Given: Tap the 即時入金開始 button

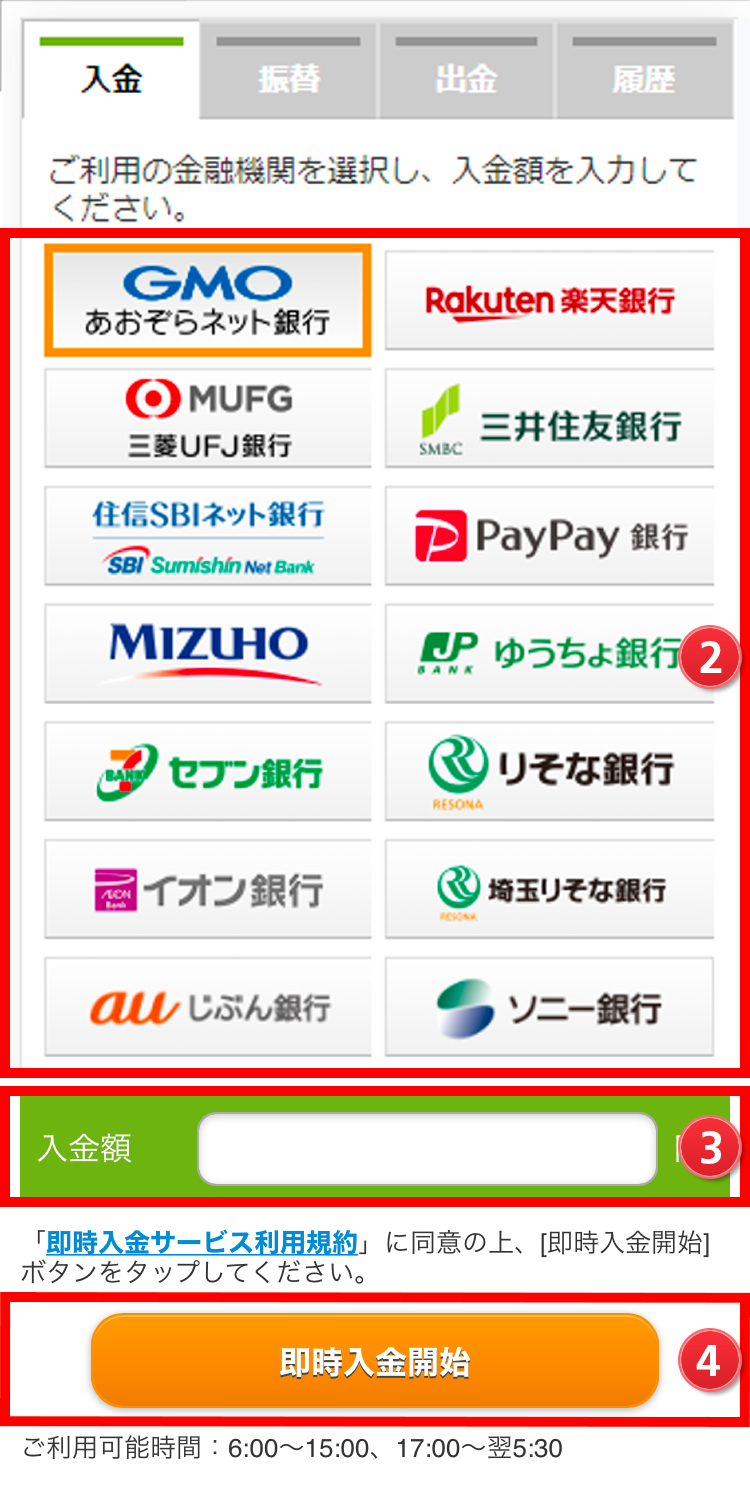Looking at the screenshot, I should coord(375,1361).
